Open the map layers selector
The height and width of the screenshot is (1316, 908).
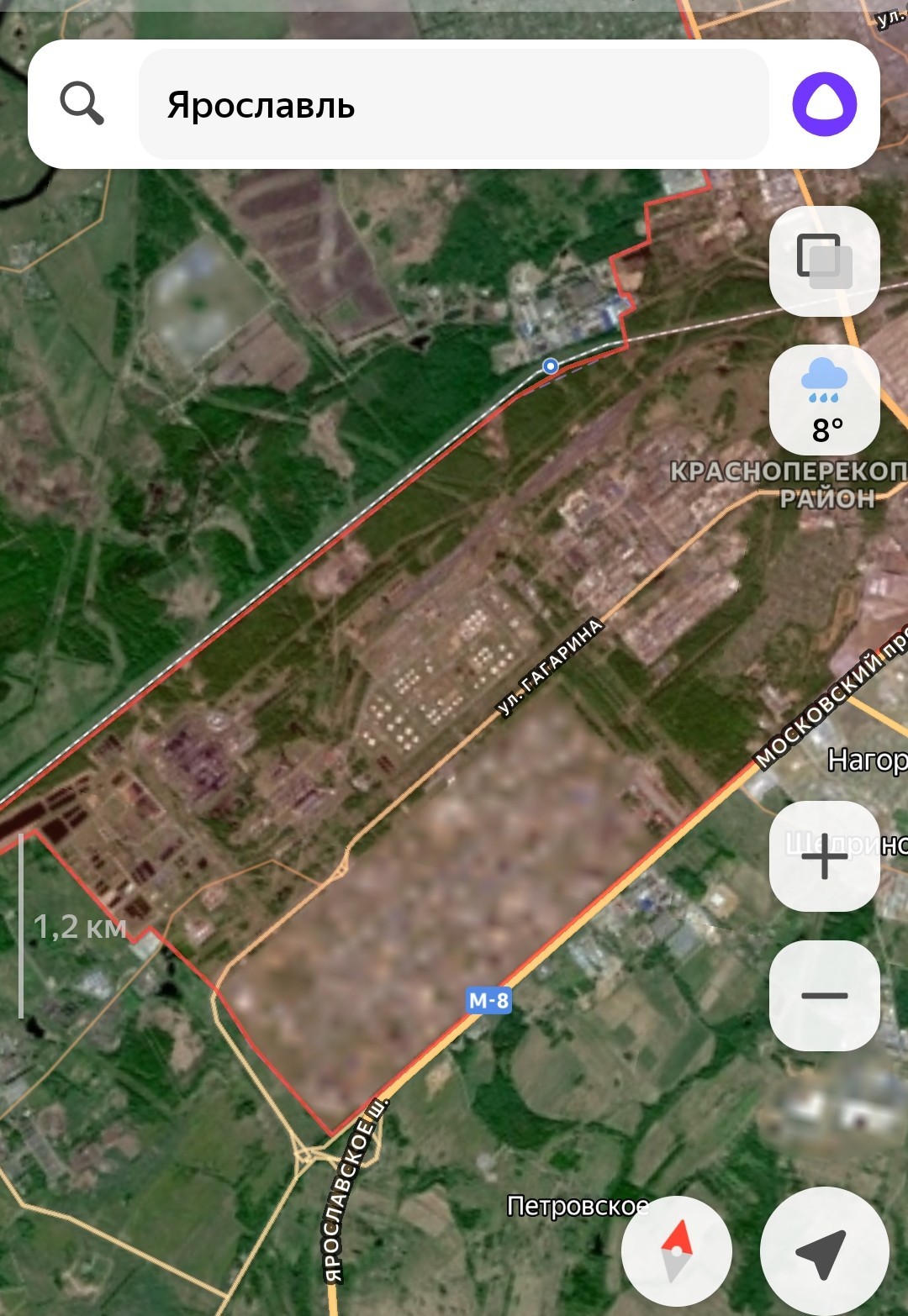pyautogui.click(x=824, y=261)
